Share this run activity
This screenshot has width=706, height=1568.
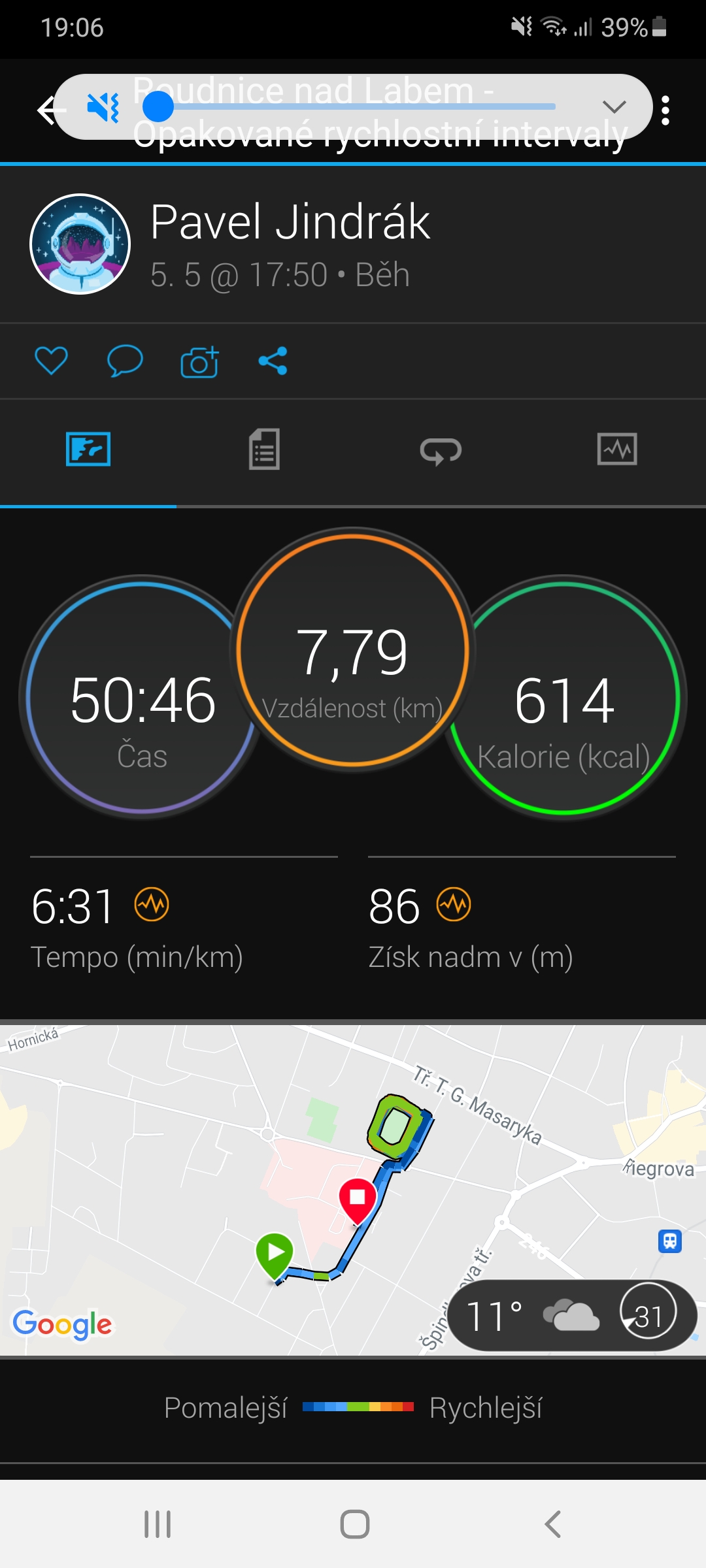[x=273, y=361]
